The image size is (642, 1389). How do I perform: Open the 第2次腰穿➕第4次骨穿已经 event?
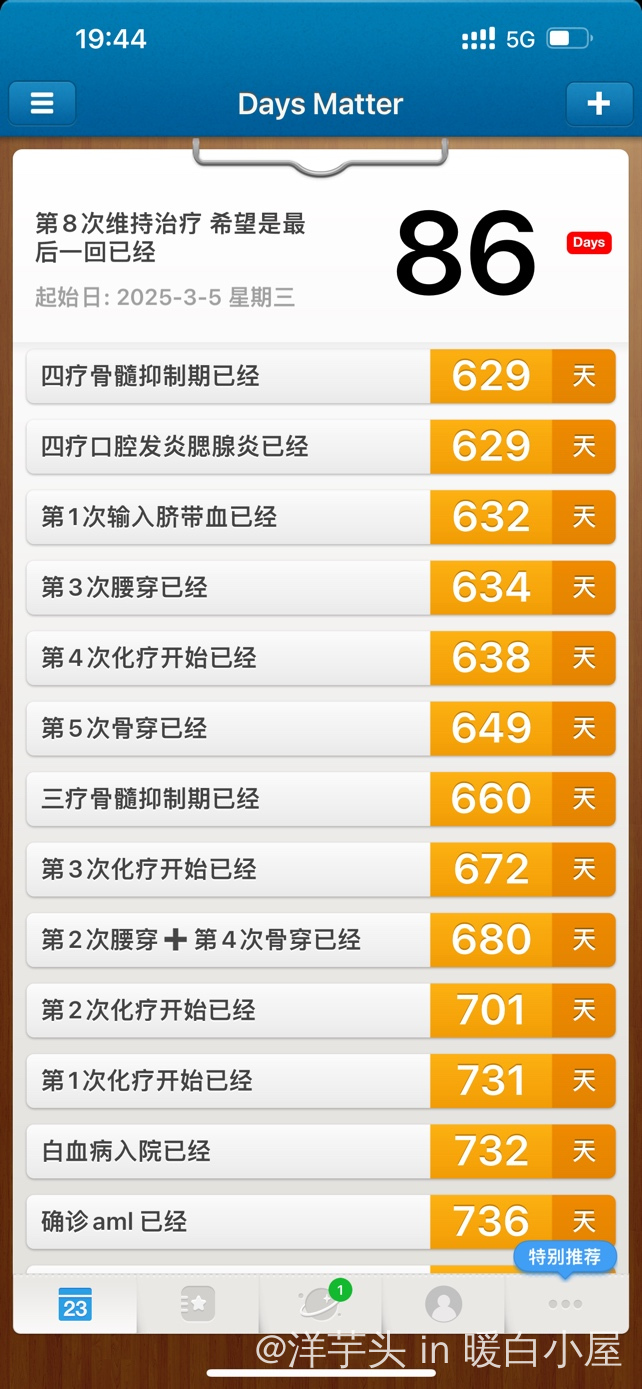[321, 940]
